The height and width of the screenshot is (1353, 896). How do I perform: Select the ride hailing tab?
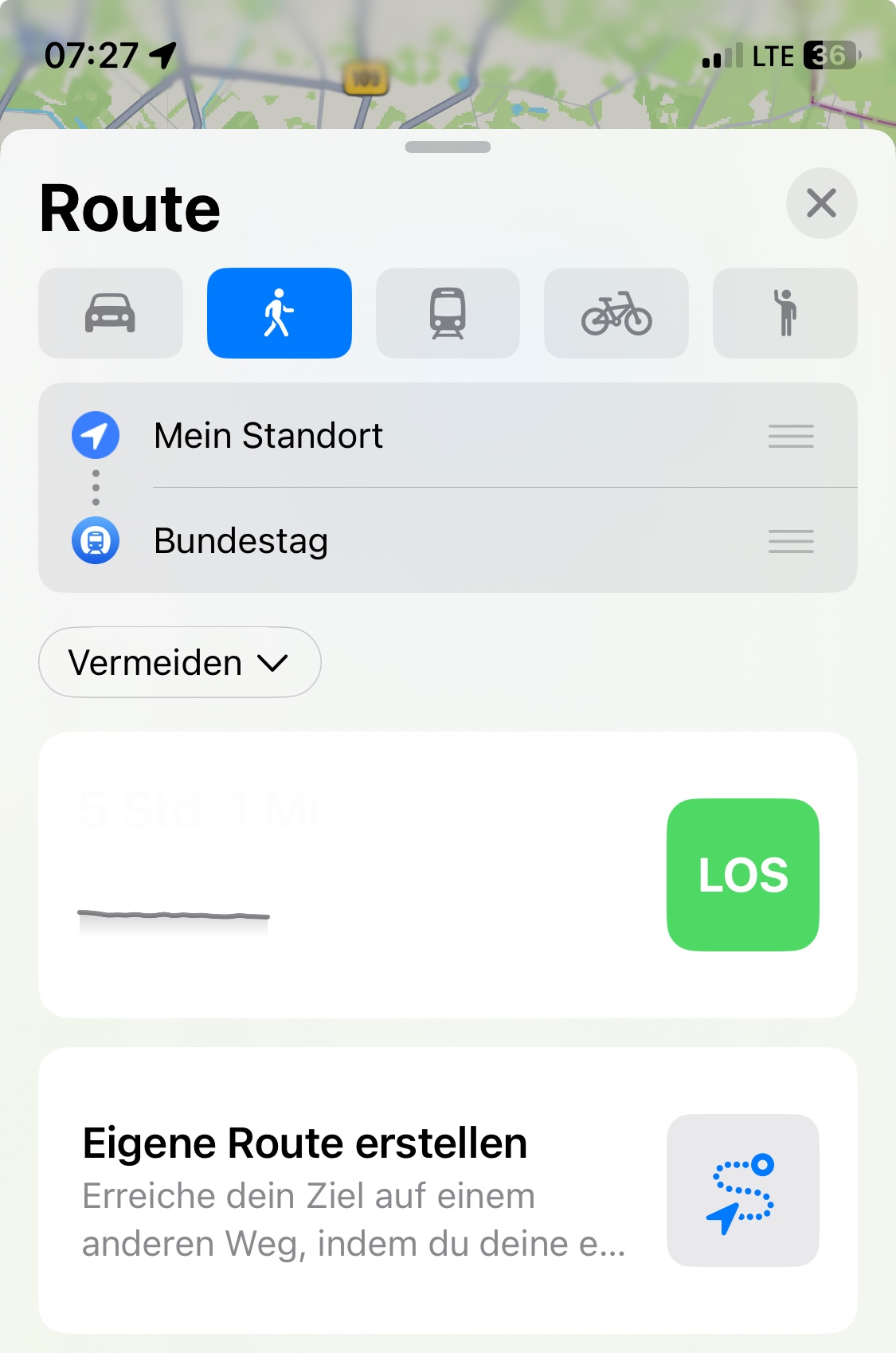point(784,313)
